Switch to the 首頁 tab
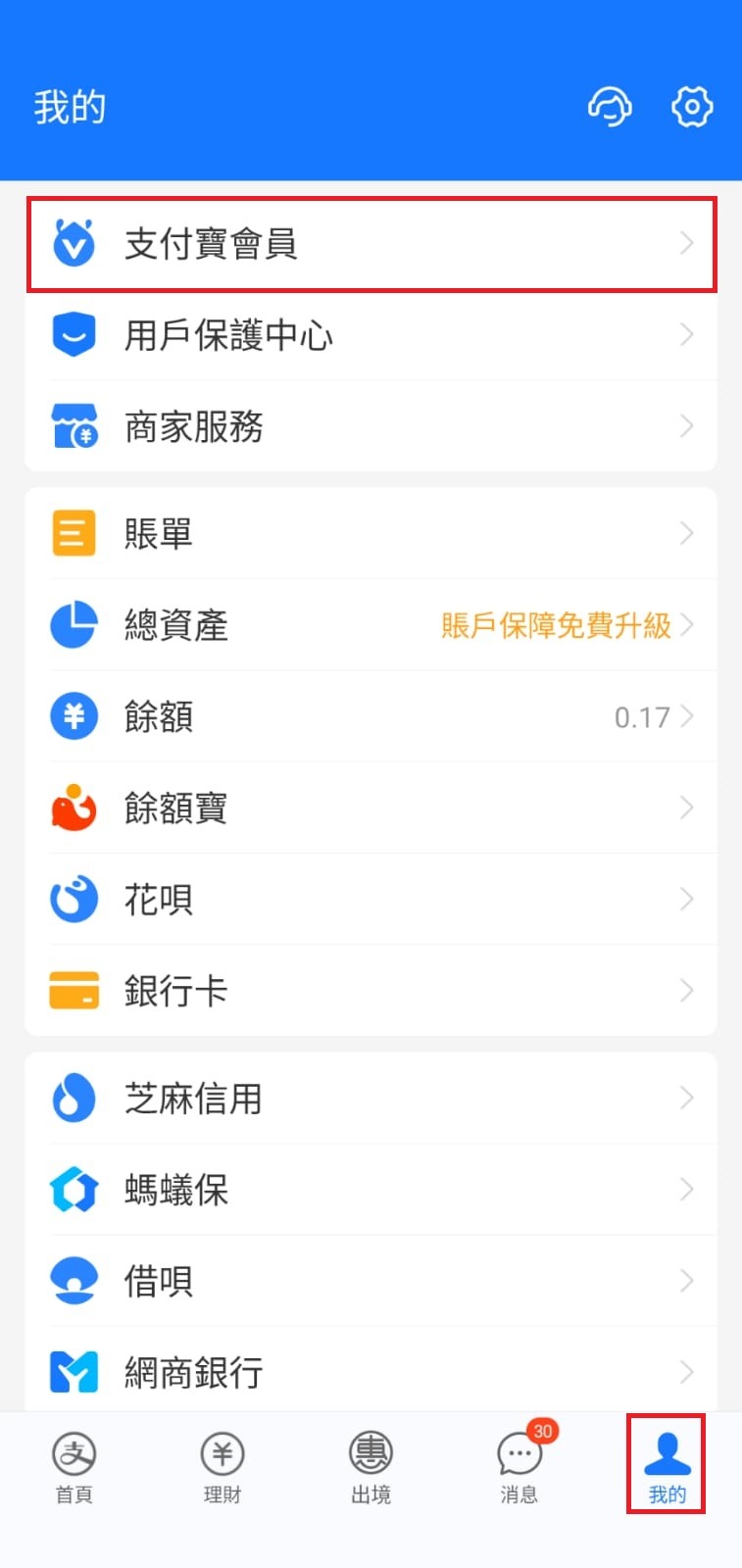The height and width of the screenshot is (1568, 742). click(74, 1466)
